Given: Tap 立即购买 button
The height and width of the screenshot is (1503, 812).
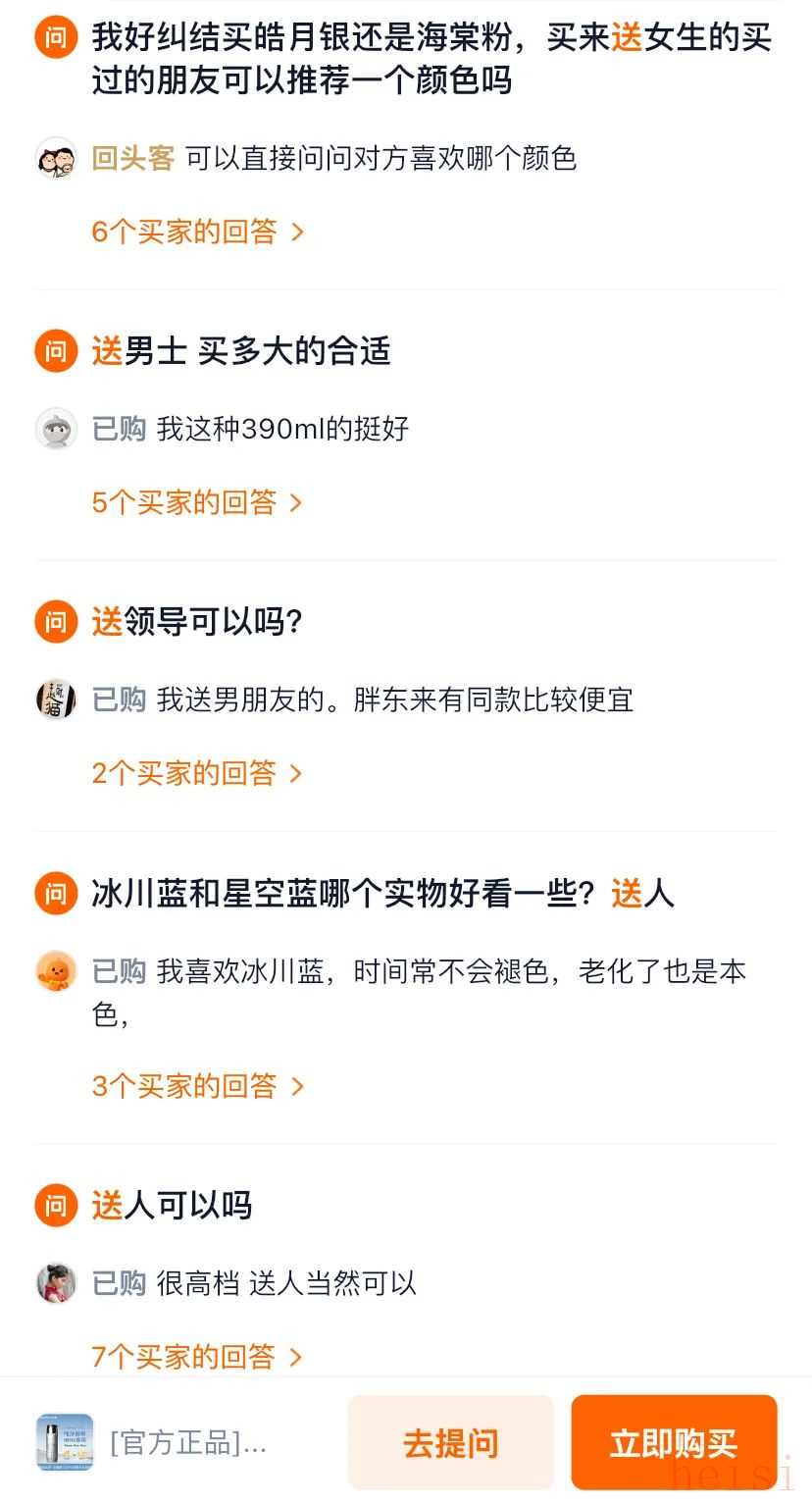Looking at the screenshot, I should pos(674,1443).
